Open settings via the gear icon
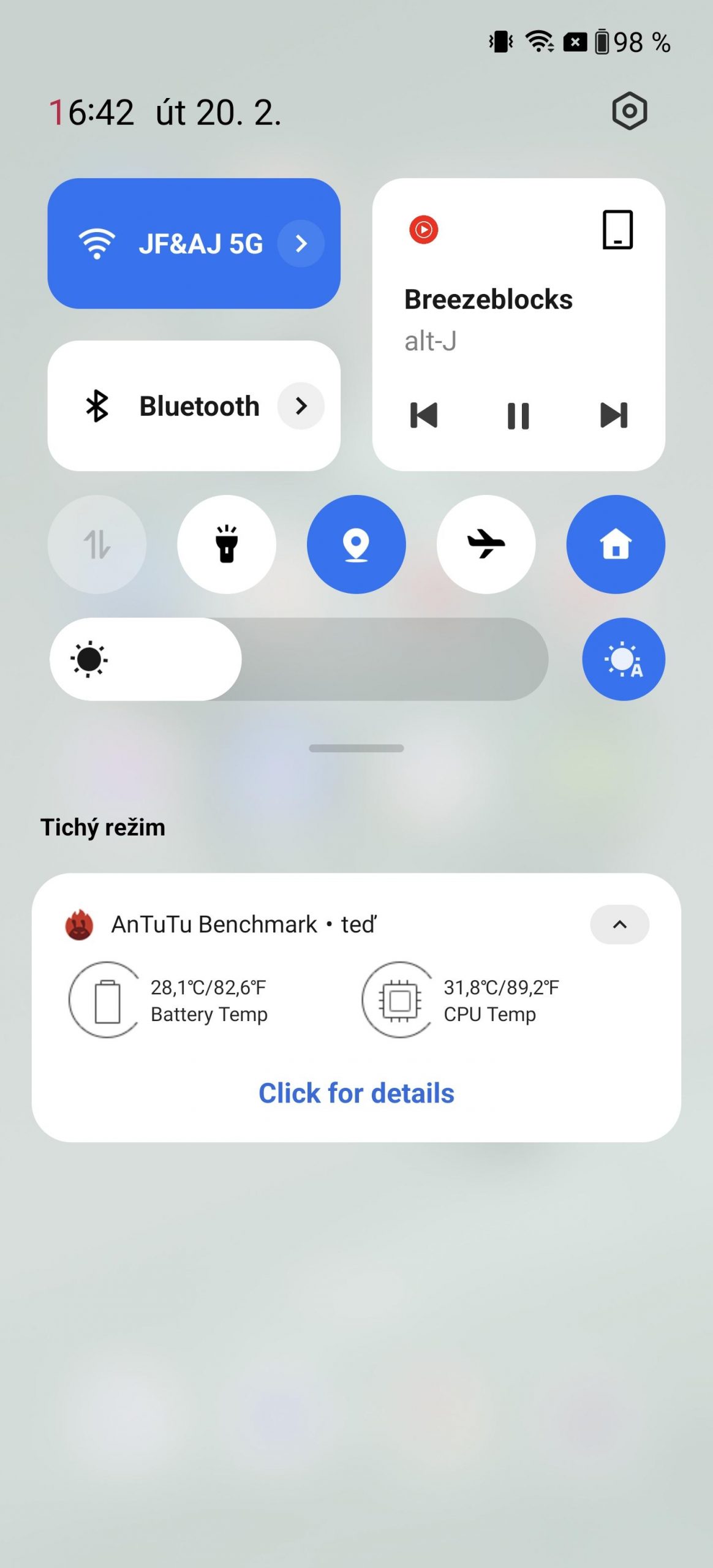713x1568 pixels. (x=629, y=111)
